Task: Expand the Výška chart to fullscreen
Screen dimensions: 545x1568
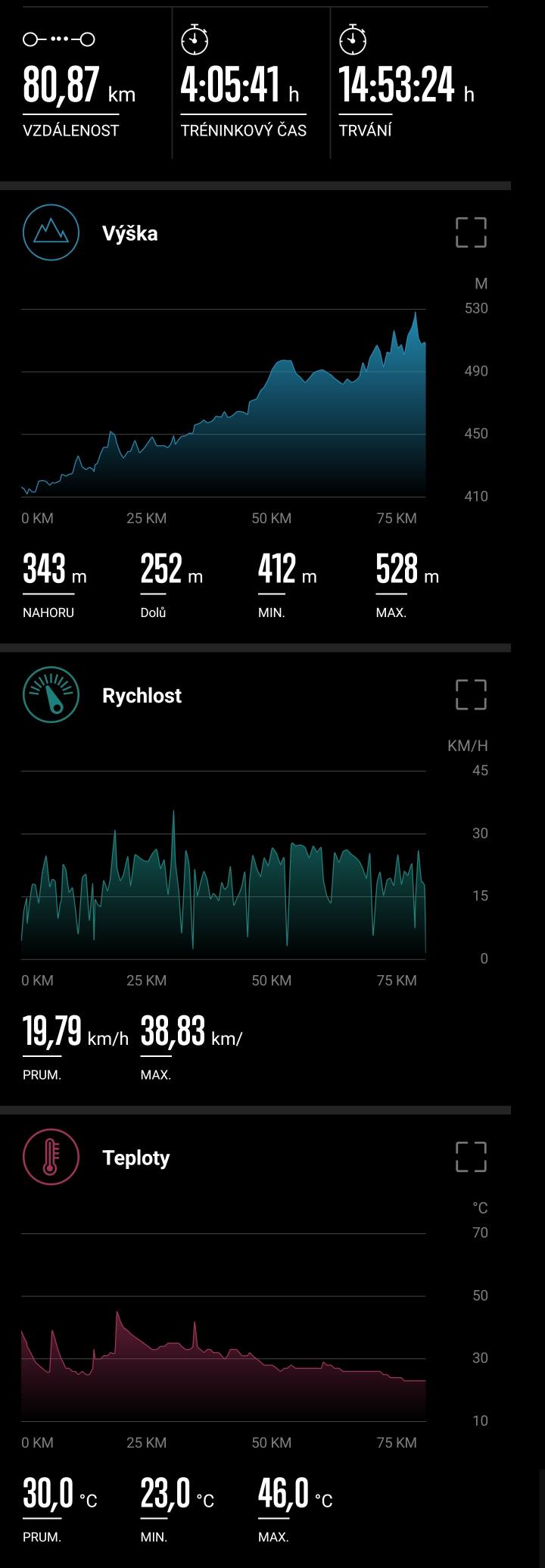Action: coord(471,232)
